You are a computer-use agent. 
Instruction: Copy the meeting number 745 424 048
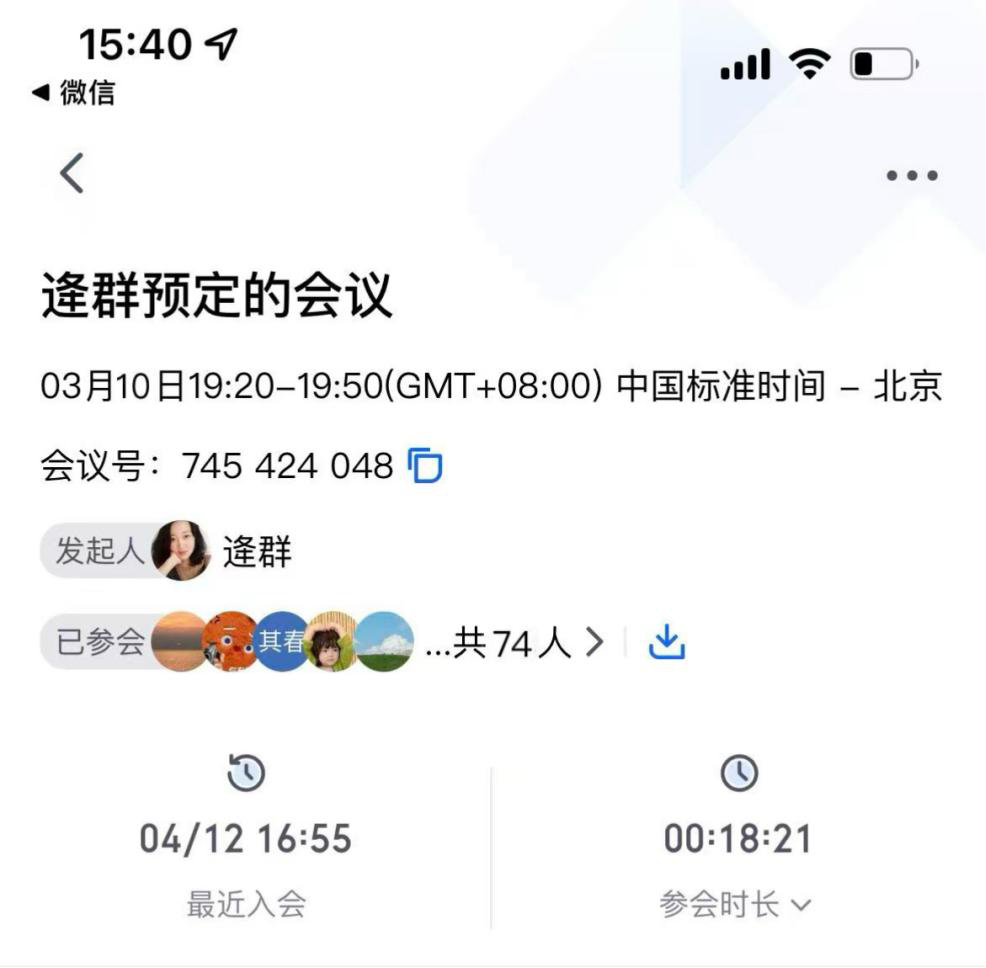click(426, 466)
